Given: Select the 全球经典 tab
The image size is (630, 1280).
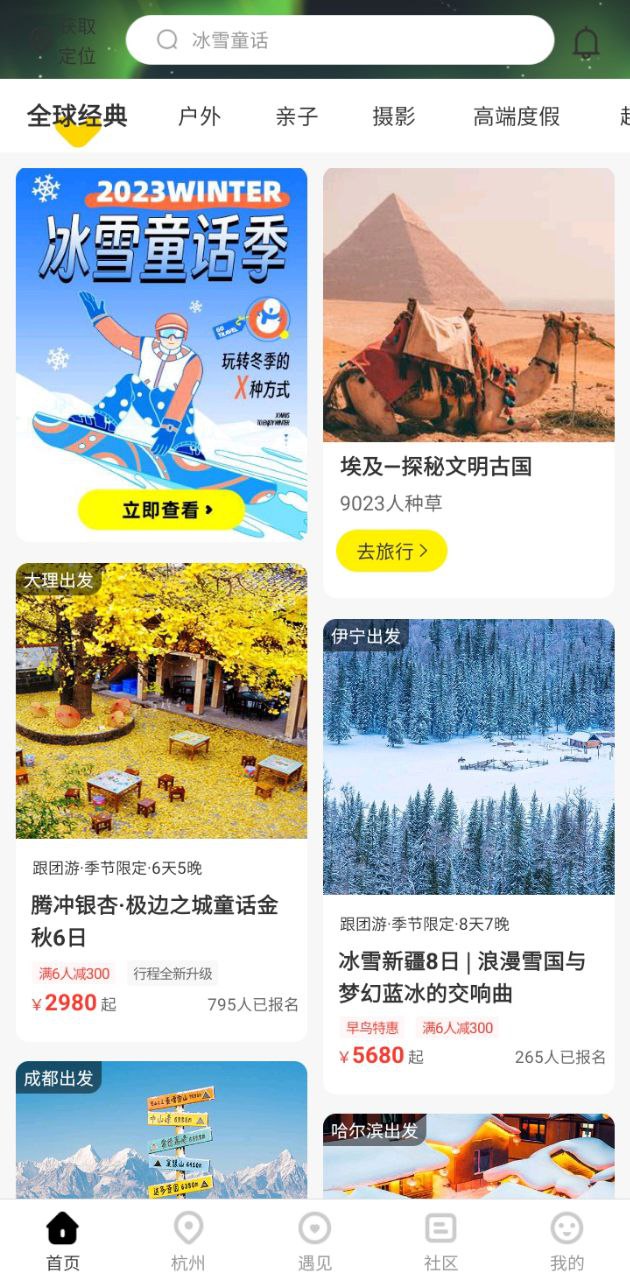Looking at the screenshot, I should coord(77,116).
